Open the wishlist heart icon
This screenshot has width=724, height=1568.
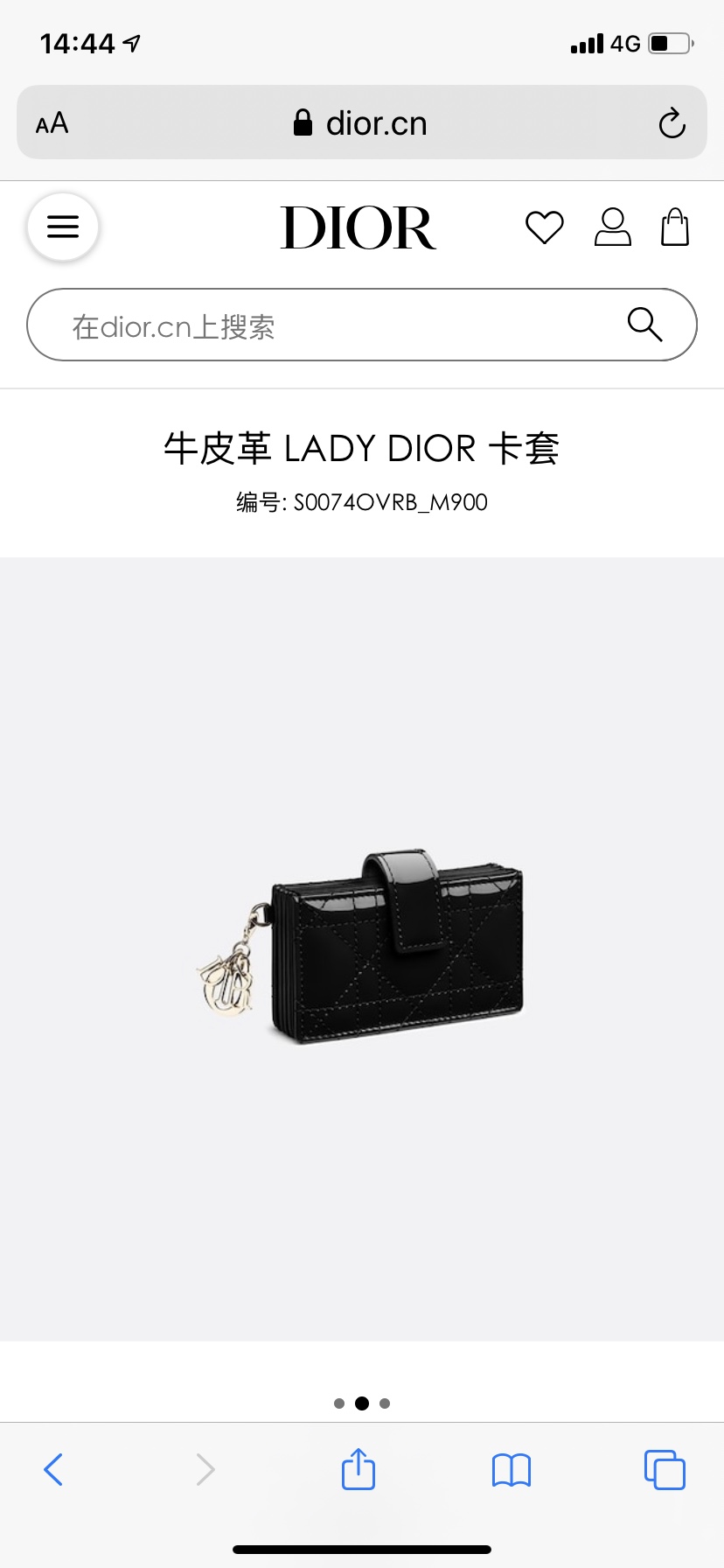(544, 227)
